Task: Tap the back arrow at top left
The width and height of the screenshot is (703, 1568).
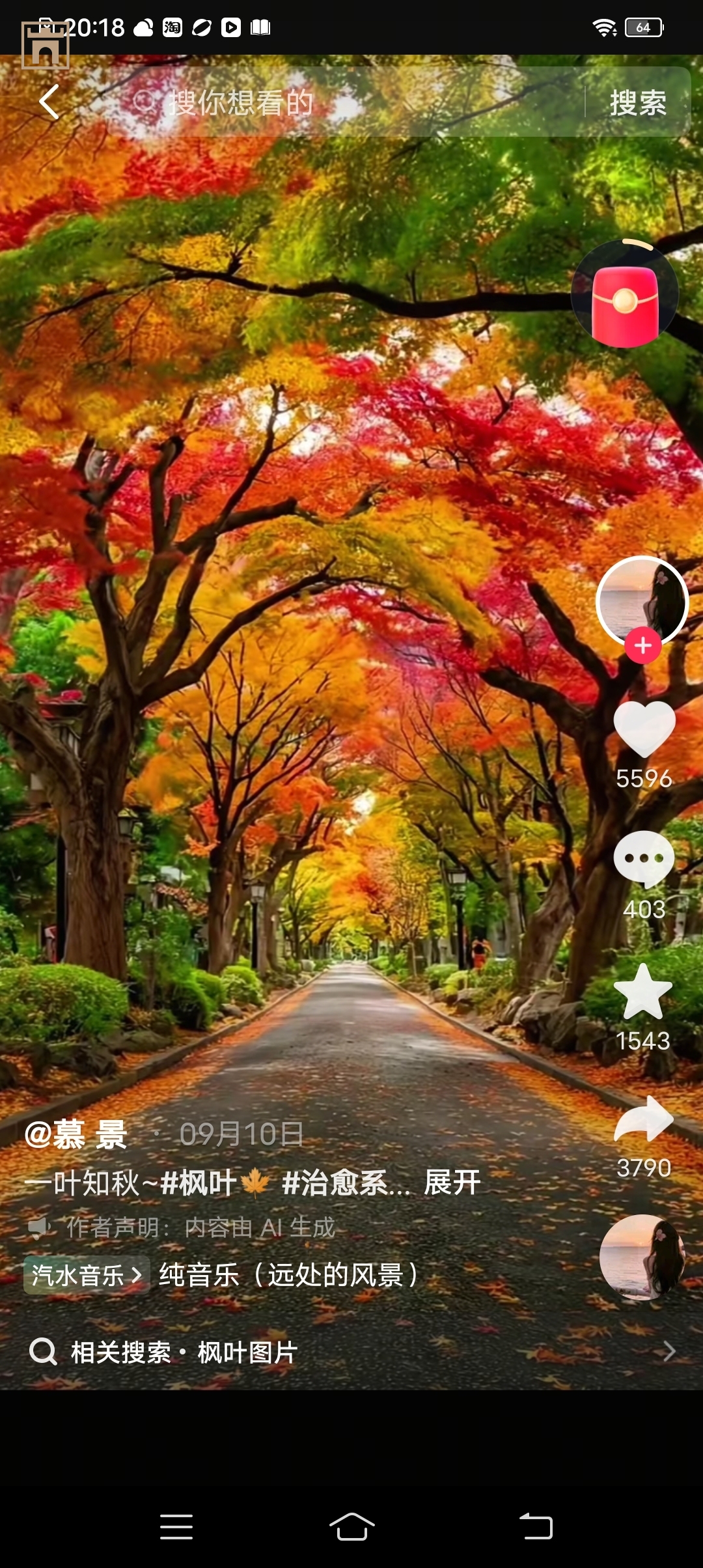Action: click(49, 102)
